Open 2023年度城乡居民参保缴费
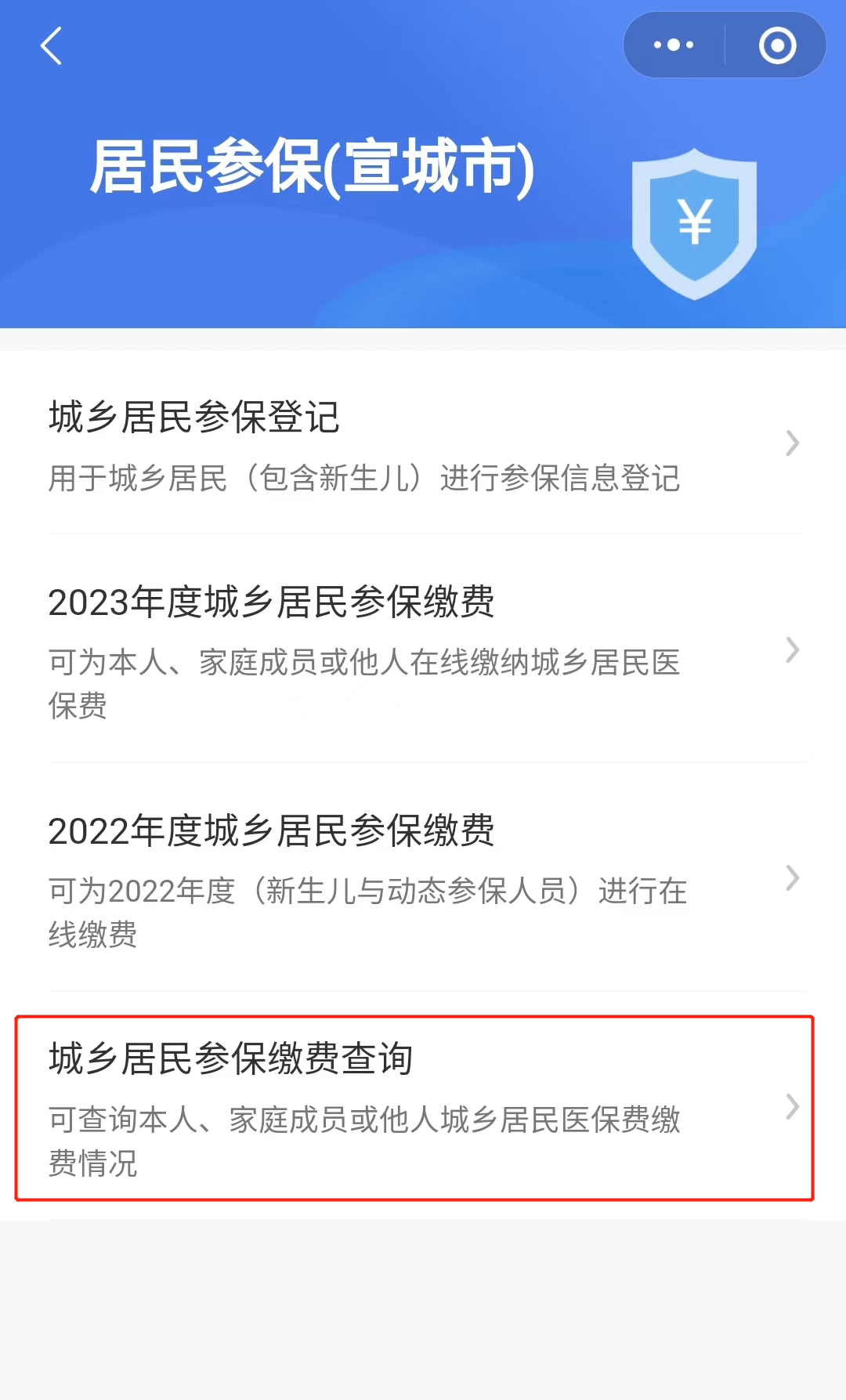 click(423, 649)
